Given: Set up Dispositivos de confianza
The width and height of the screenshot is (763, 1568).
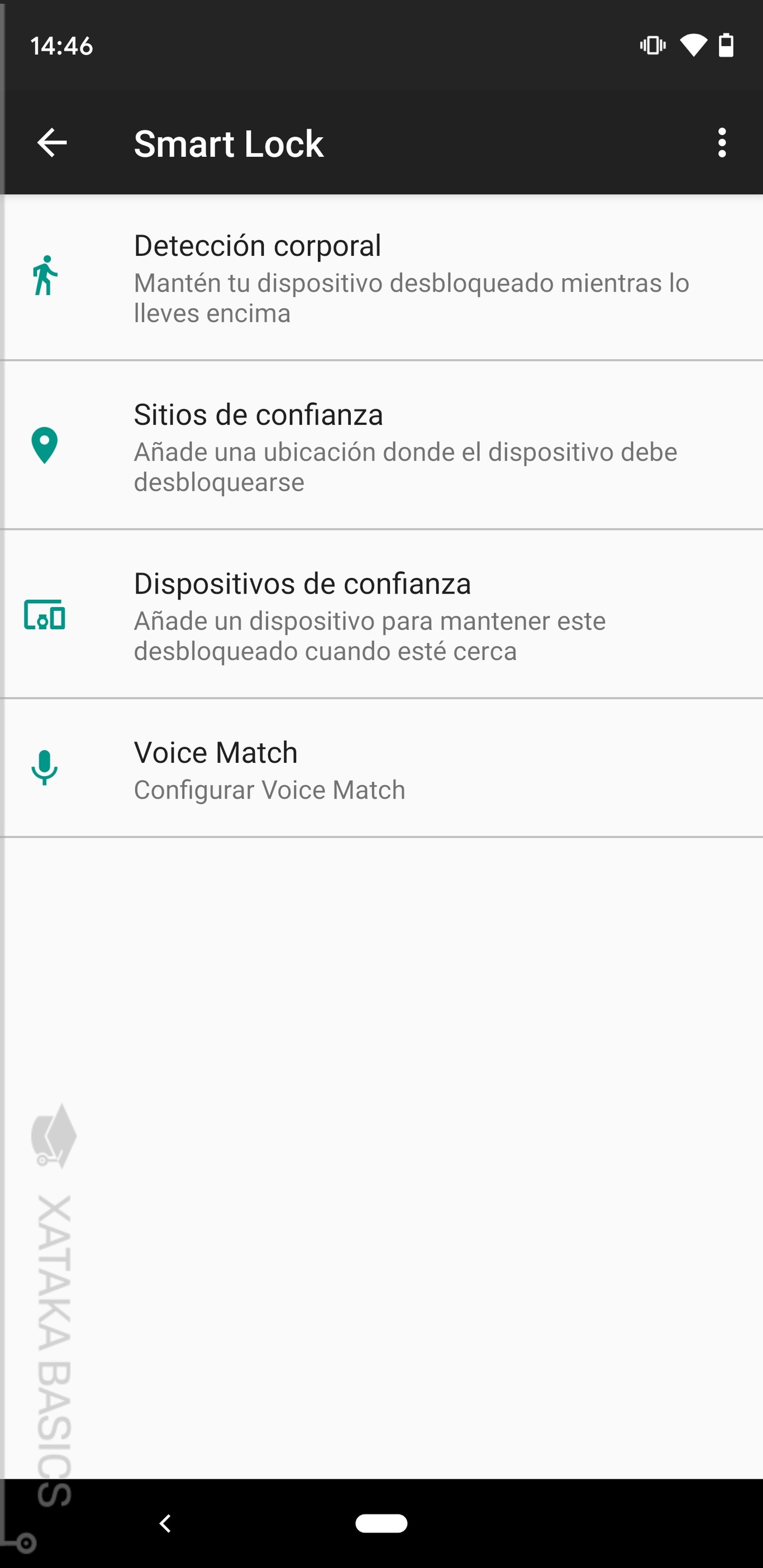Looking at the screenshot, I should tap(381, 616).
